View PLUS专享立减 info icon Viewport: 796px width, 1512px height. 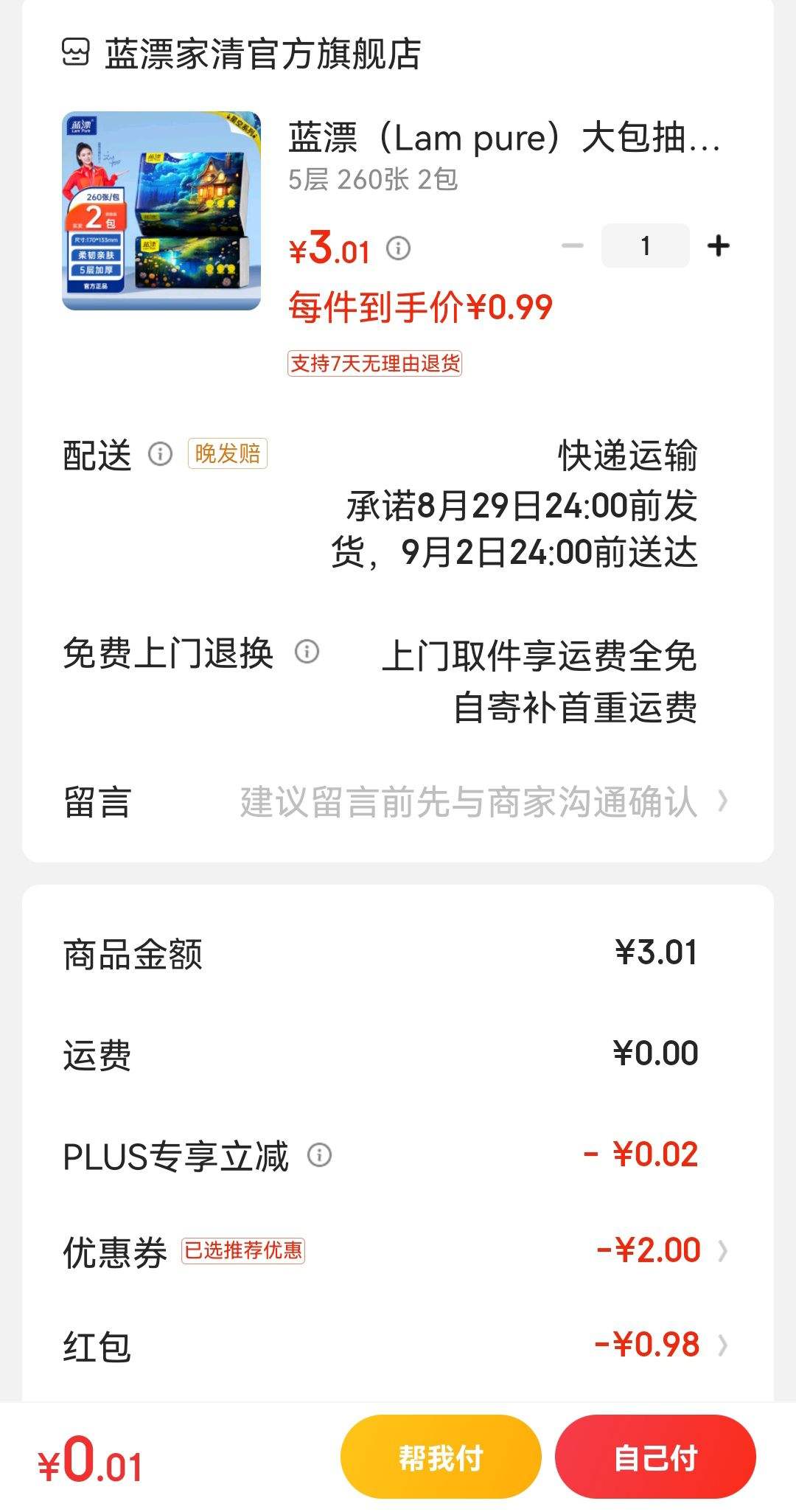319,1154
